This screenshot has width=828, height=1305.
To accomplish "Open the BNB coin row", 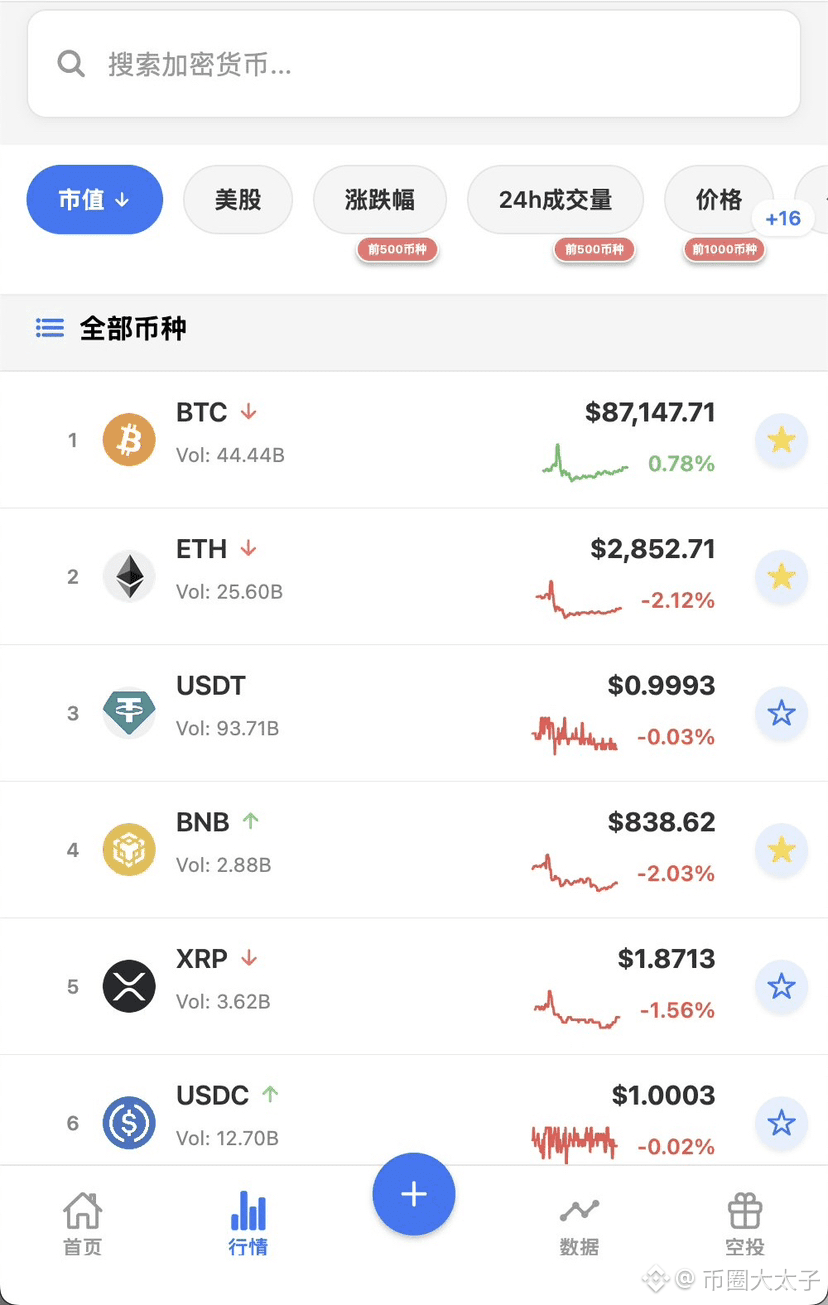I will (x=400, y=850).
